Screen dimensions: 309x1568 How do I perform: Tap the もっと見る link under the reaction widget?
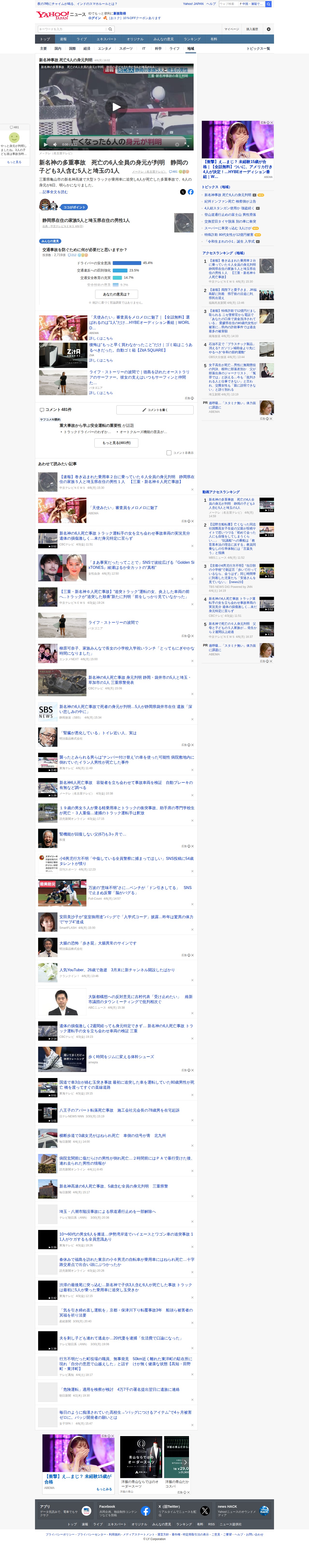14,162
